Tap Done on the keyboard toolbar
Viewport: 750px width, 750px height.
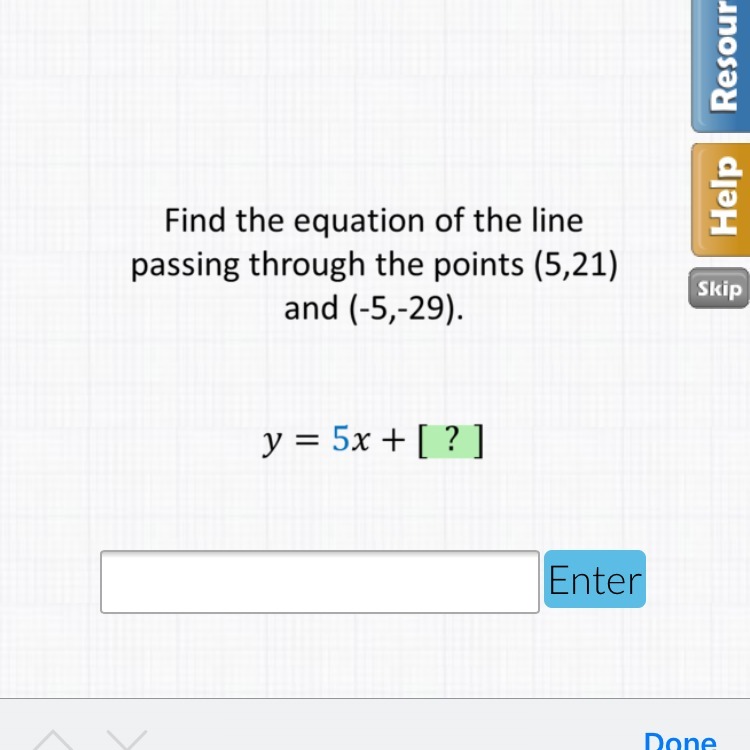[x=680, y=740]
